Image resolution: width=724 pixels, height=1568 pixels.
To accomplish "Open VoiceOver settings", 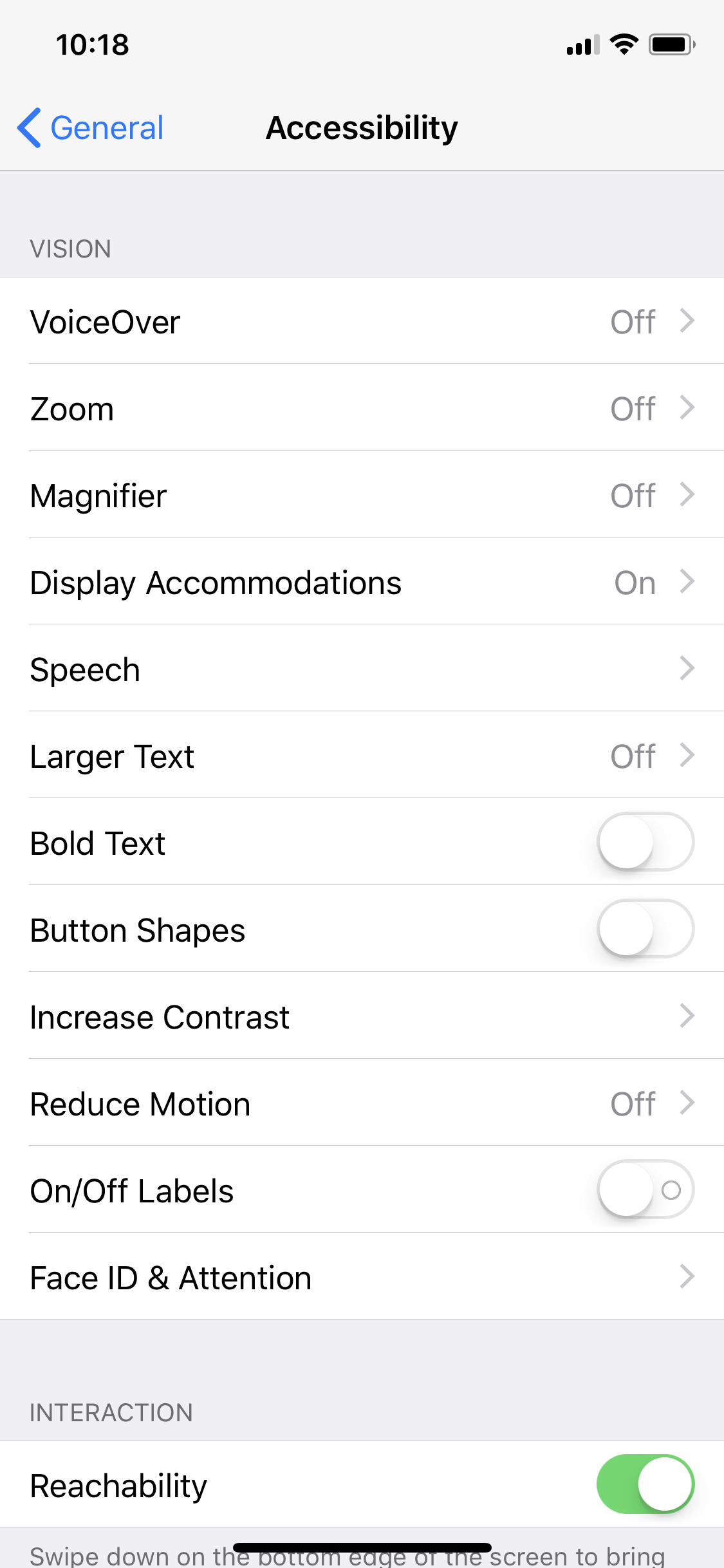I will click(x=362, y=321).
